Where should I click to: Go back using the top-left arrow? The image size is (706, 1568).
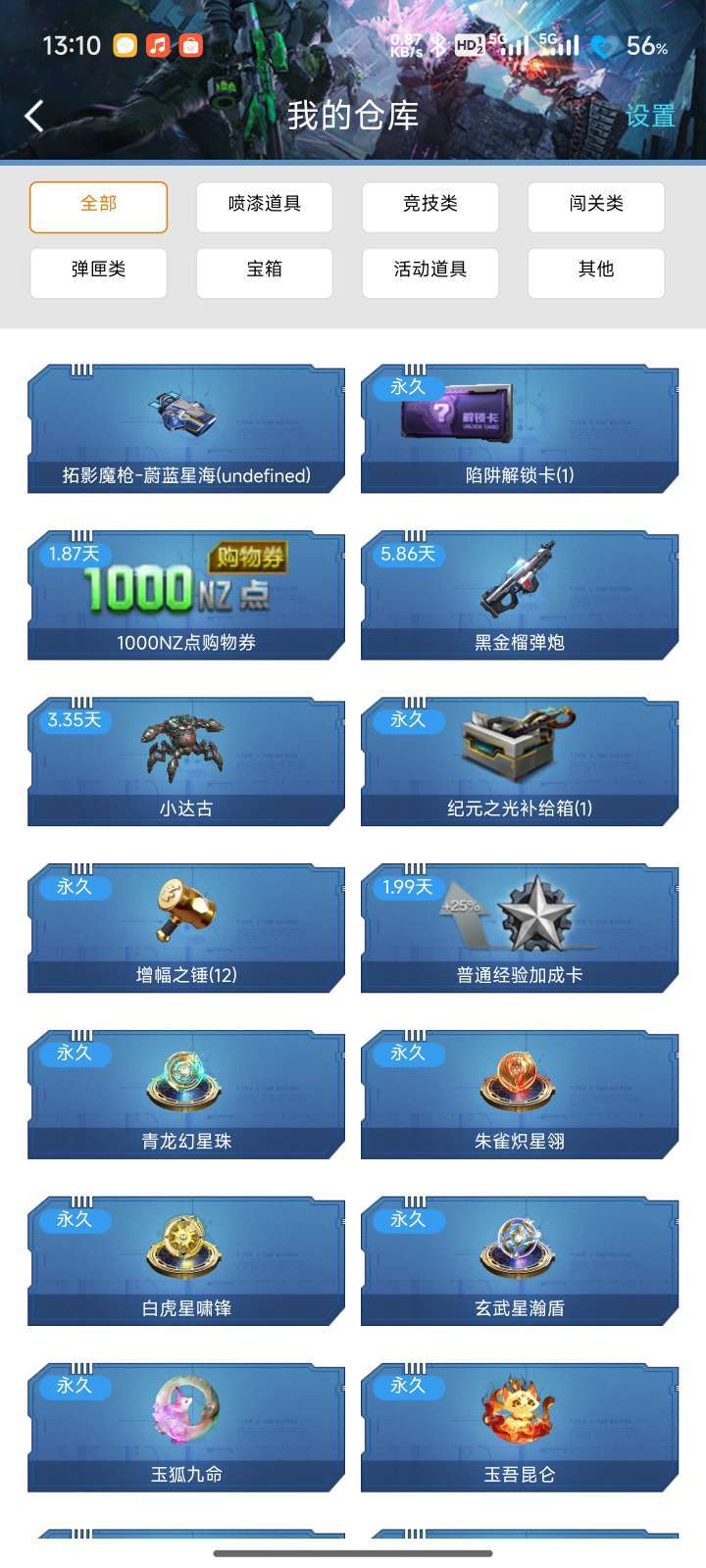pyautogui.click(x=34, y=116)
